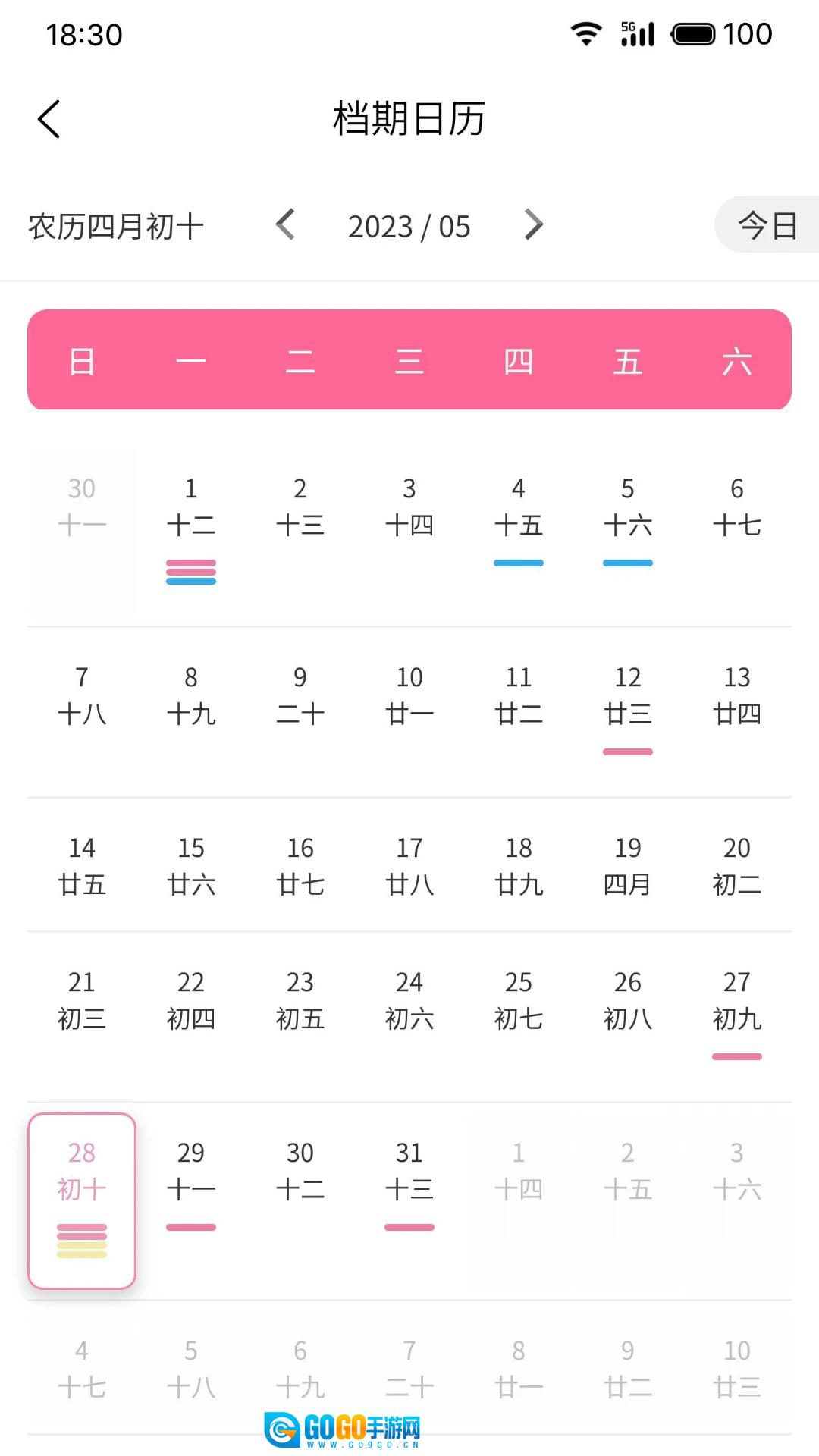Go back from the 档期日历 screen
Screen dimensions: 819x1456
49,119
